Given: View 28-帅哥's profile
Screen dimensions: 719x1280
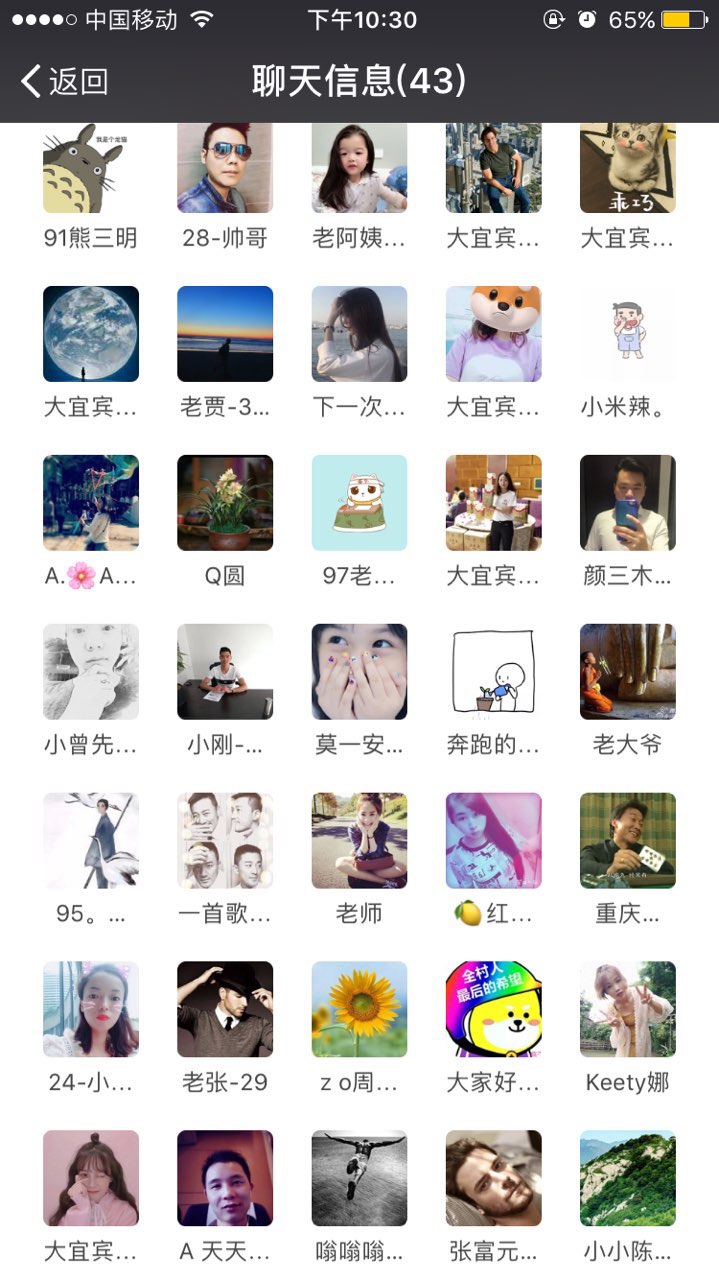Looking at the screenshot, I should click(225, 168).
